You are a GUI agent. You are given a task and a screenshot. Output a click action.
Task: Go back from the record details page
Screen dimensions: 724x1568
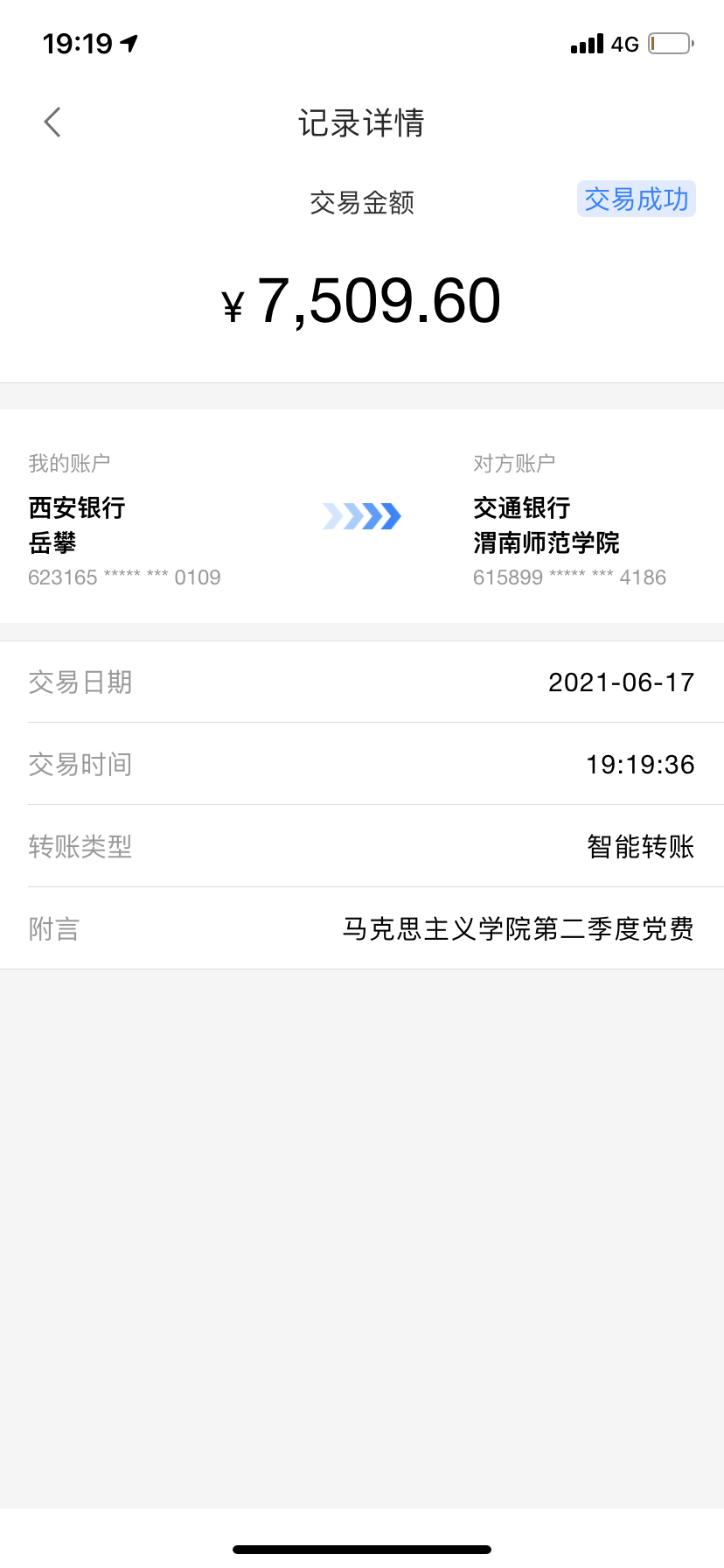coord(52,122)
